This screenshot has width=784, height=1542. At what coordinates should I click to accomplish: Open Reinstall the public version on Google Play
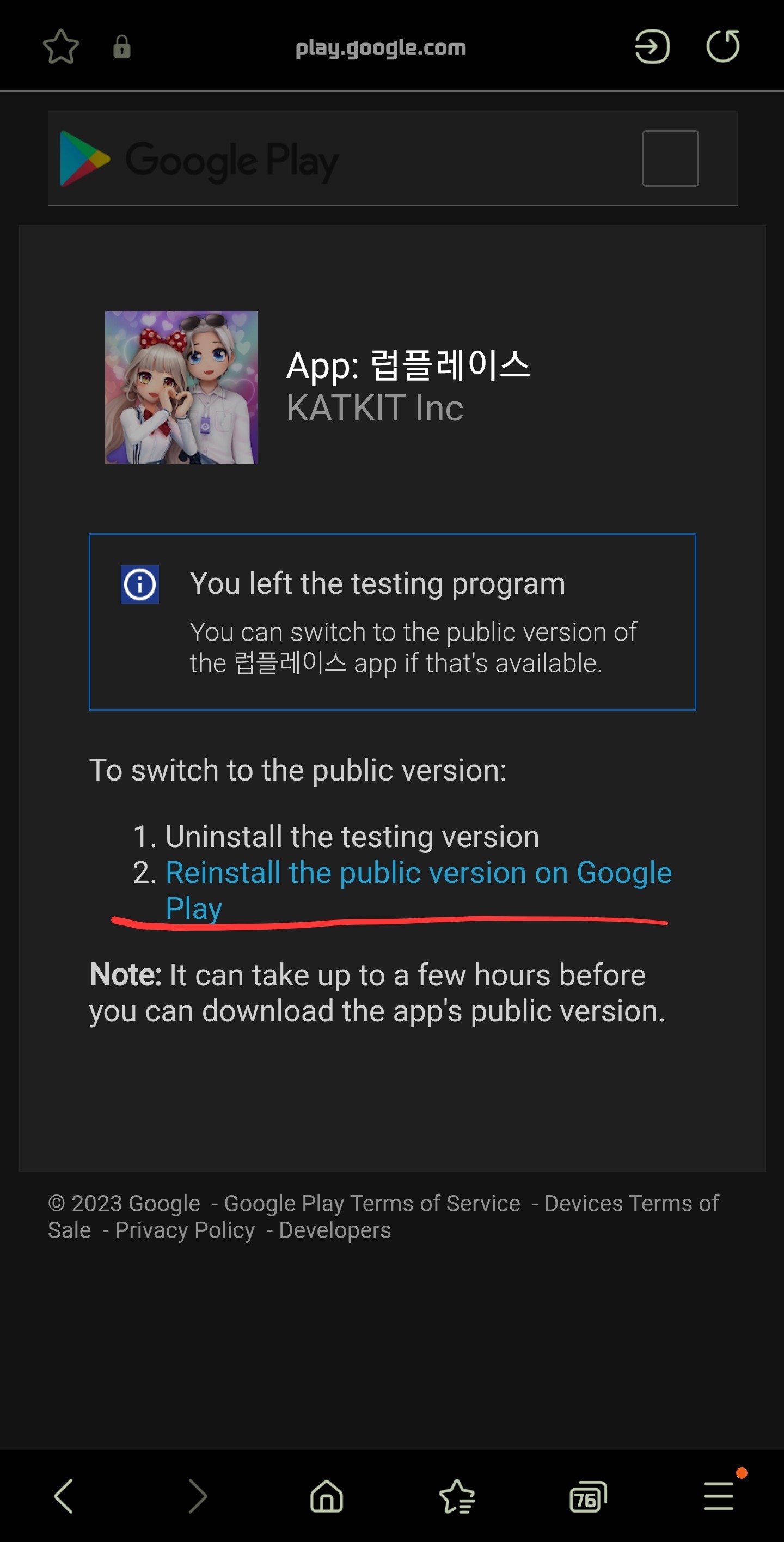418,873
